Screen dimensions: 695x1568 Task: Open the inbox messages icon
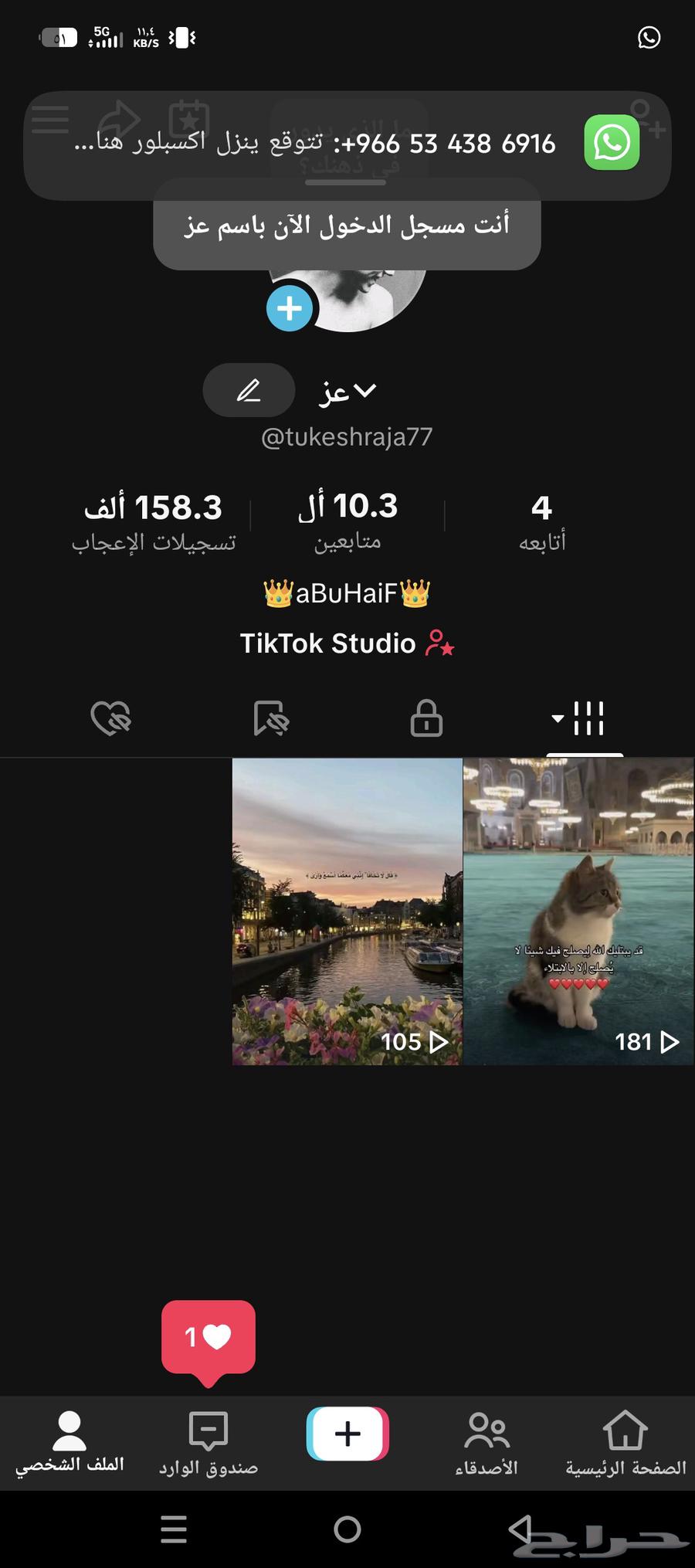click(x=206, y=1434)
